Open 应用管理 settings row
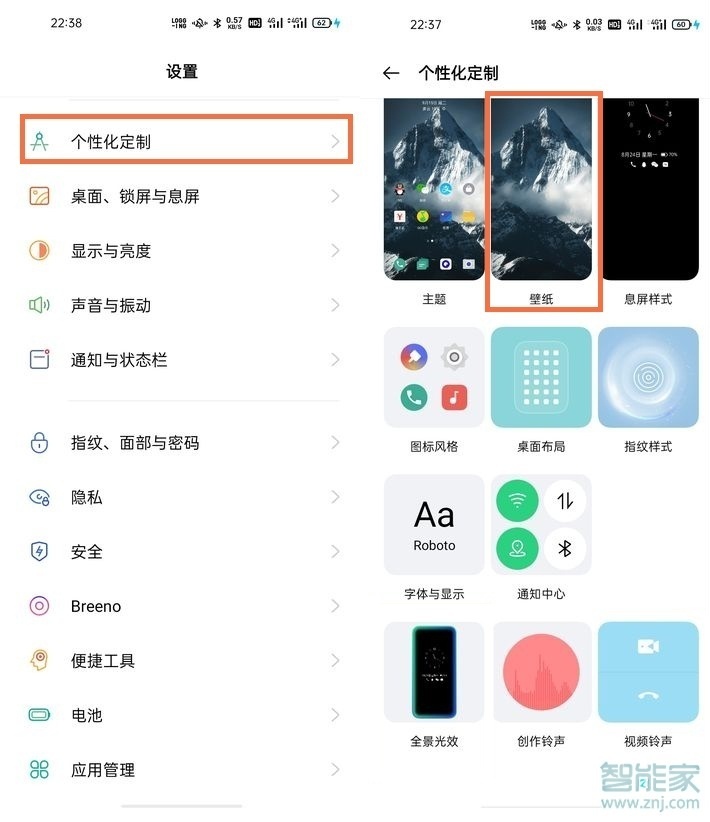This screenshot has height=822, width=710. coord(185,770)
